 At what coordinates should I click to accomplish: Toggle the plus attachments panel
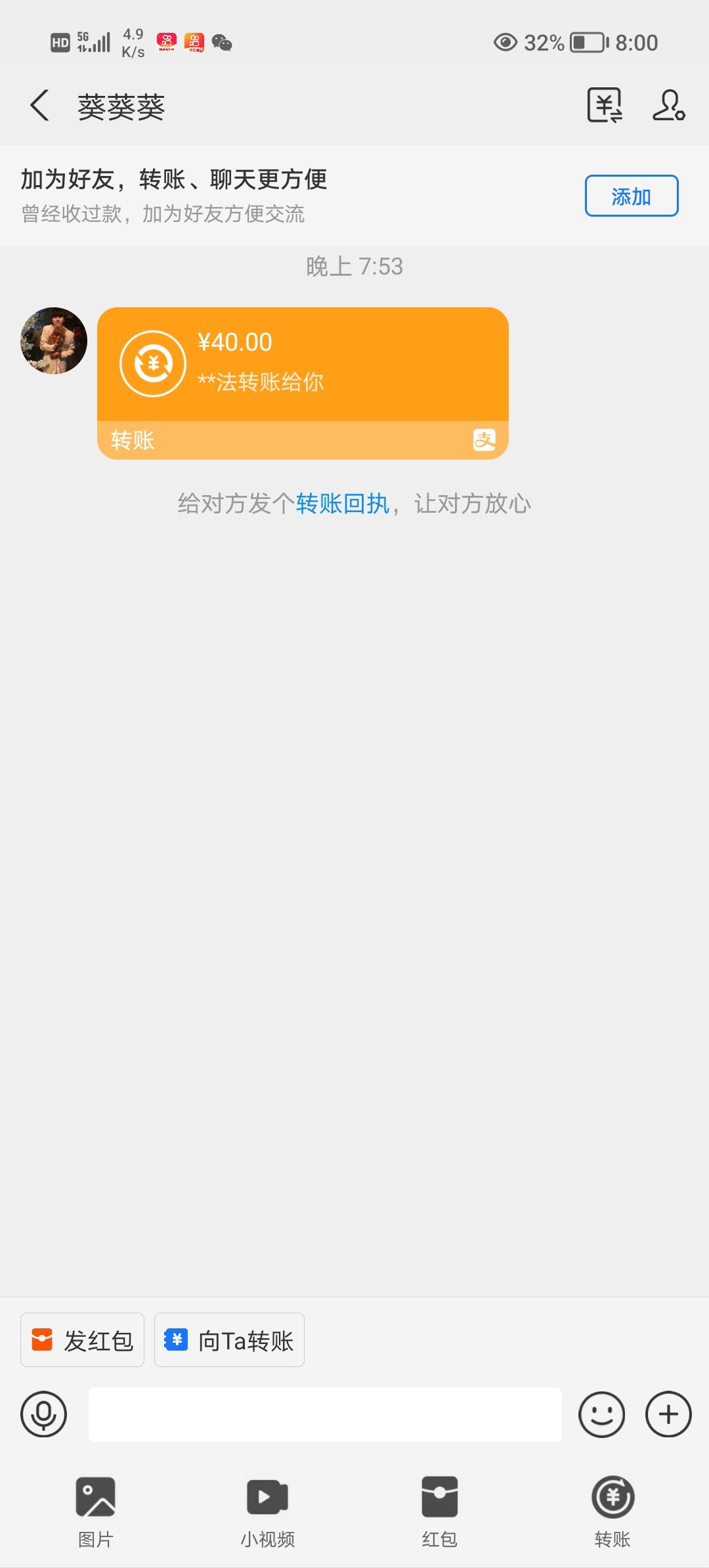point(668,1414)
